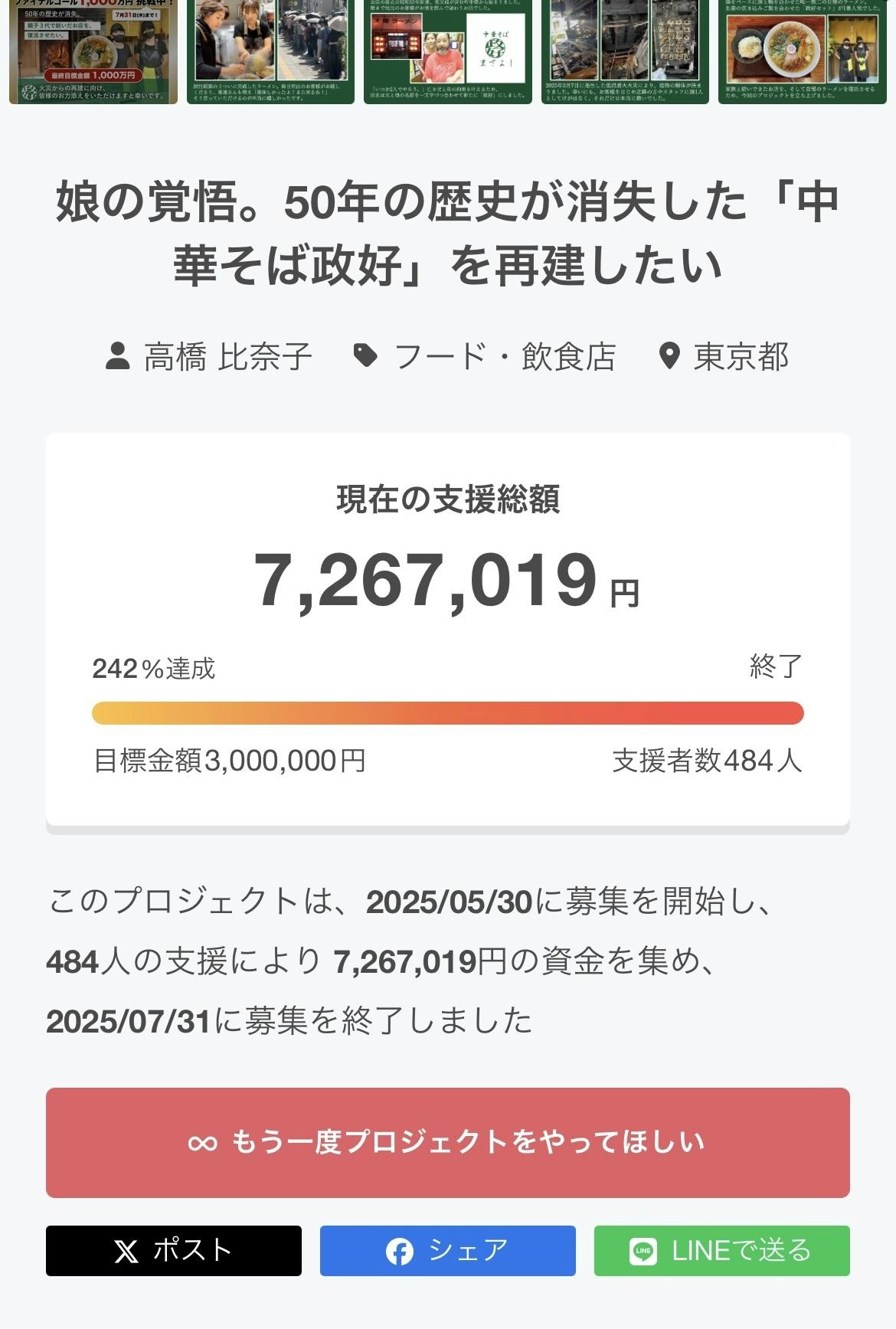View projects located in 東京都
This screenshot has height=1329, width=896.
pyautogui.click(x=724, y=357)
